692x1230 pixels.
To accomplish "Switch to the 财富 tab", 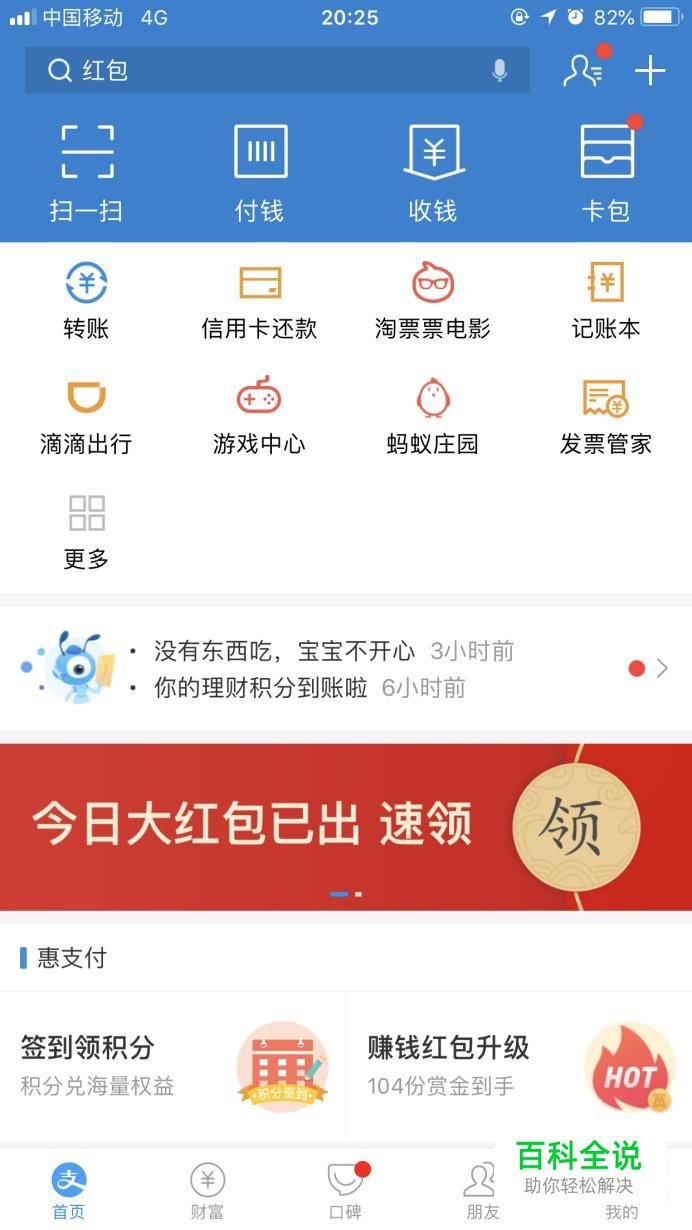I will coord(207,1192).
